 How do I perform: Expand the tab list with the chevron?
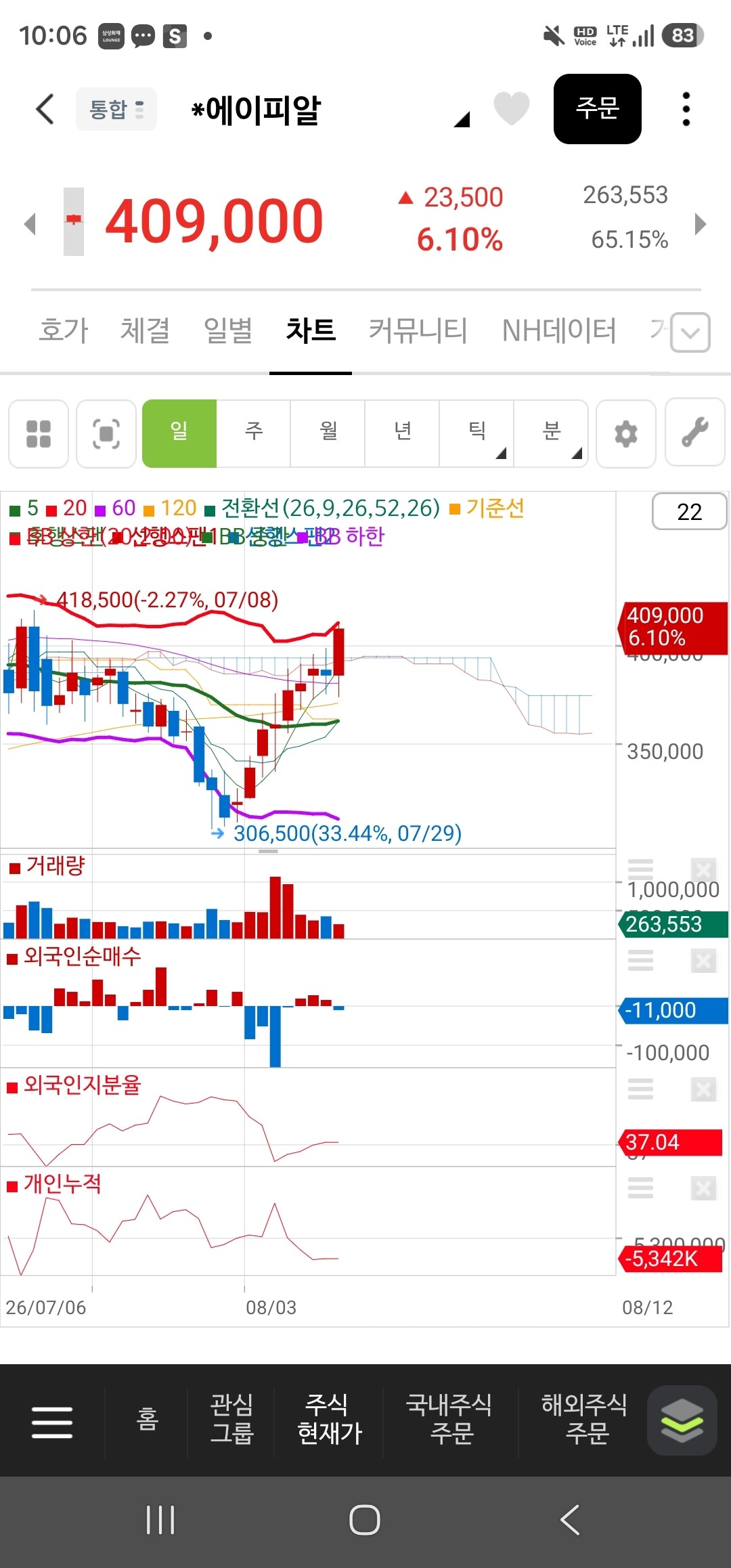[x=690, y=332]
